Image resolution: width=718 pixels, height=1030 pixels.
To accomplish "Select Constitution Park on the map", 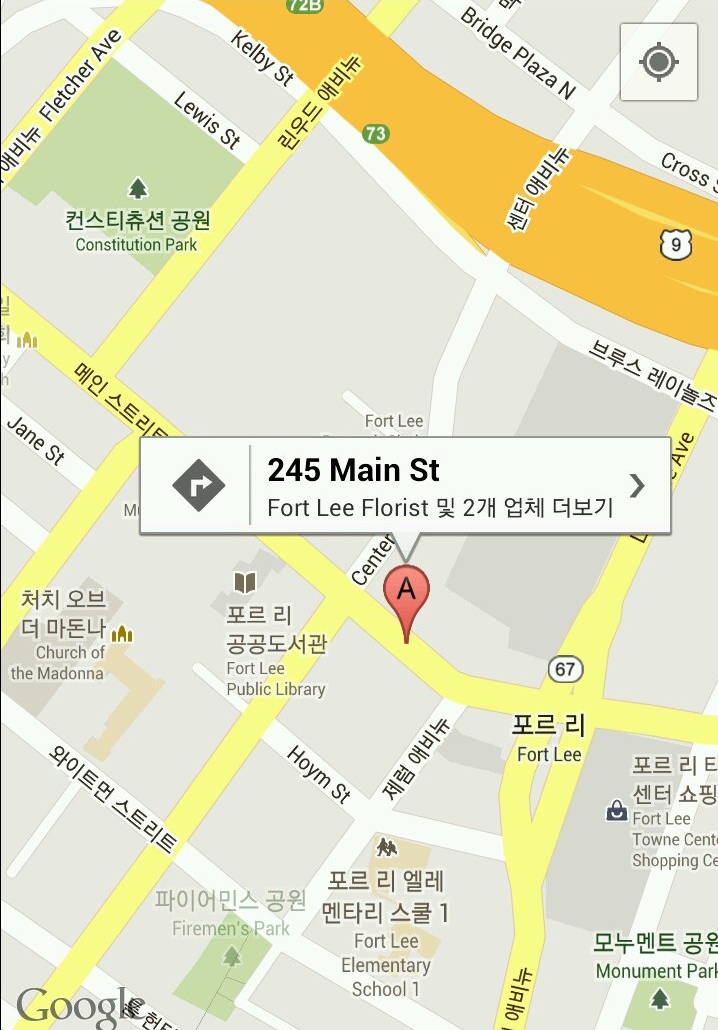I will tap(137, 189).
